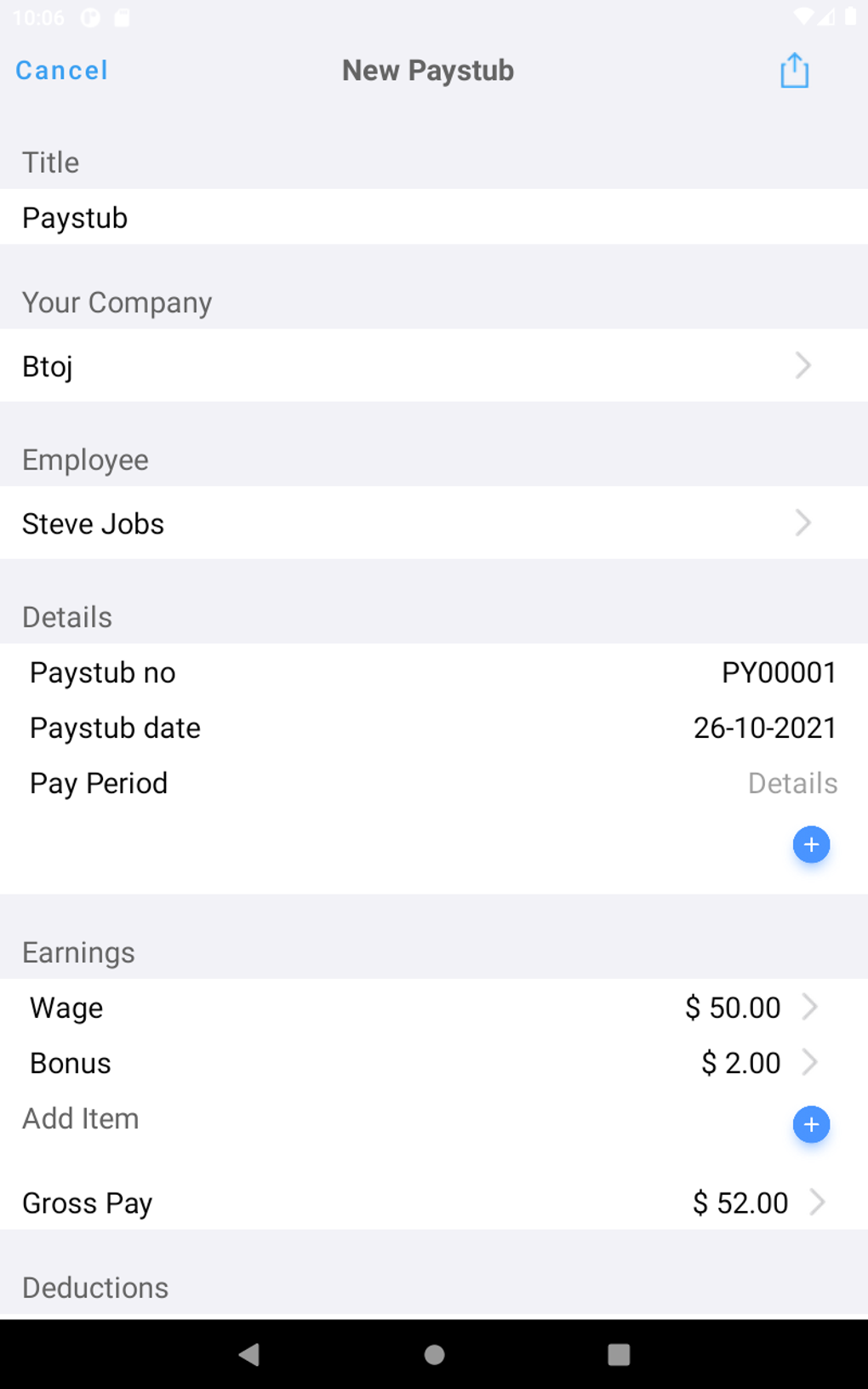This screenshot has width=868, height=1389.
Task: Change the paystub date 26-10-2021
Action: tap(764, 728)
